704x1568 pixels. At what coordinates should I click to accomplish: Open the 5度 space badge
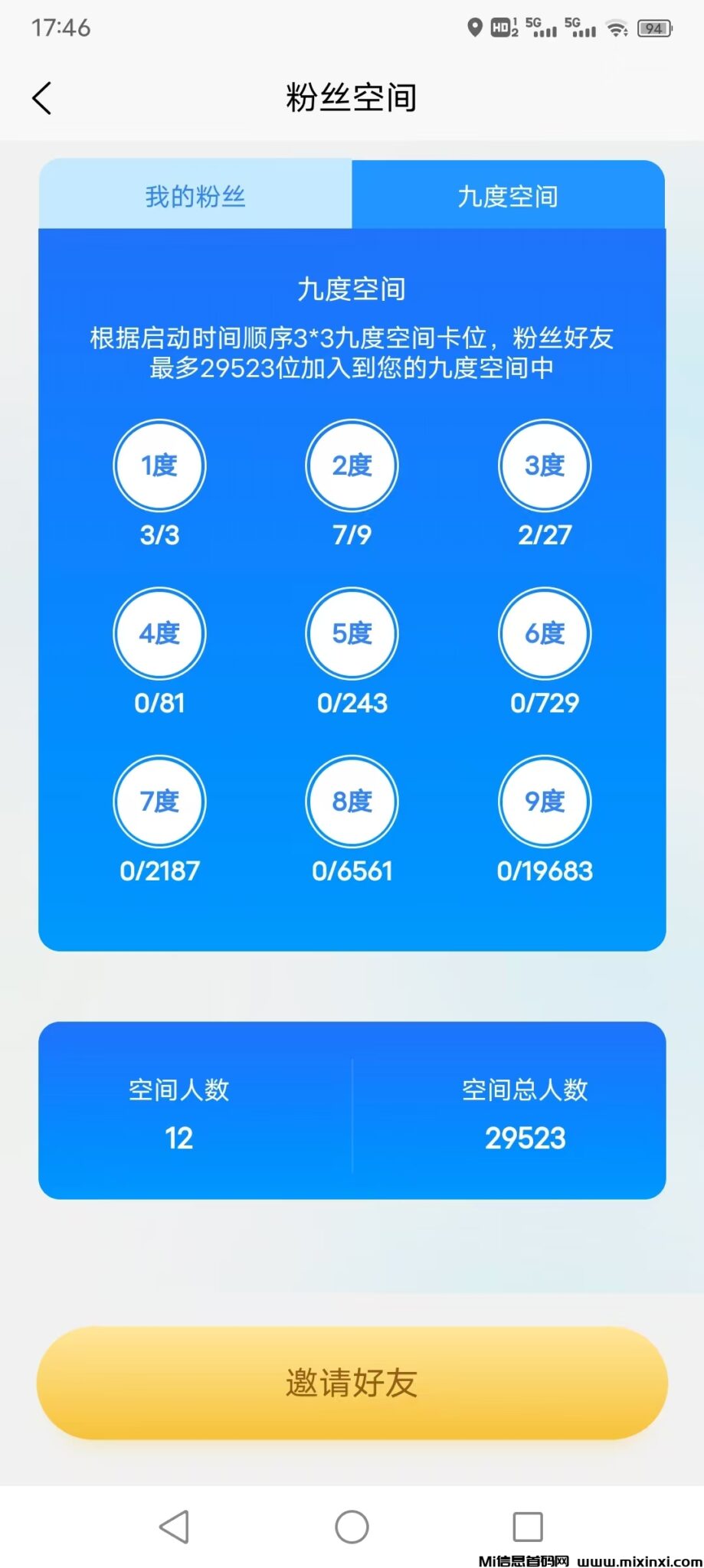(x=352, y=633)
